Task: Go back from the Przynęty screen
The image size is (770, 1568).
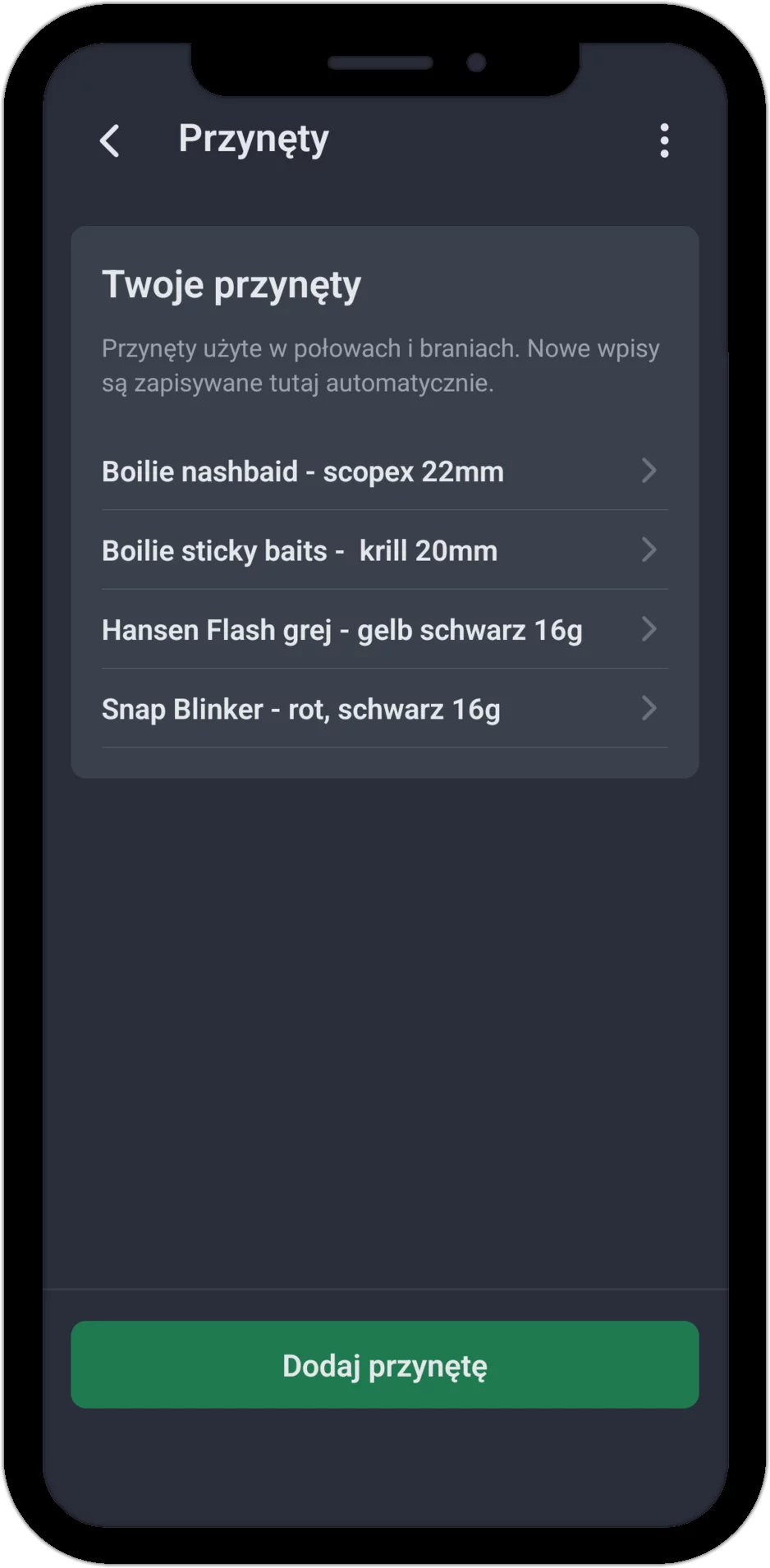Action: coord(110,140)
